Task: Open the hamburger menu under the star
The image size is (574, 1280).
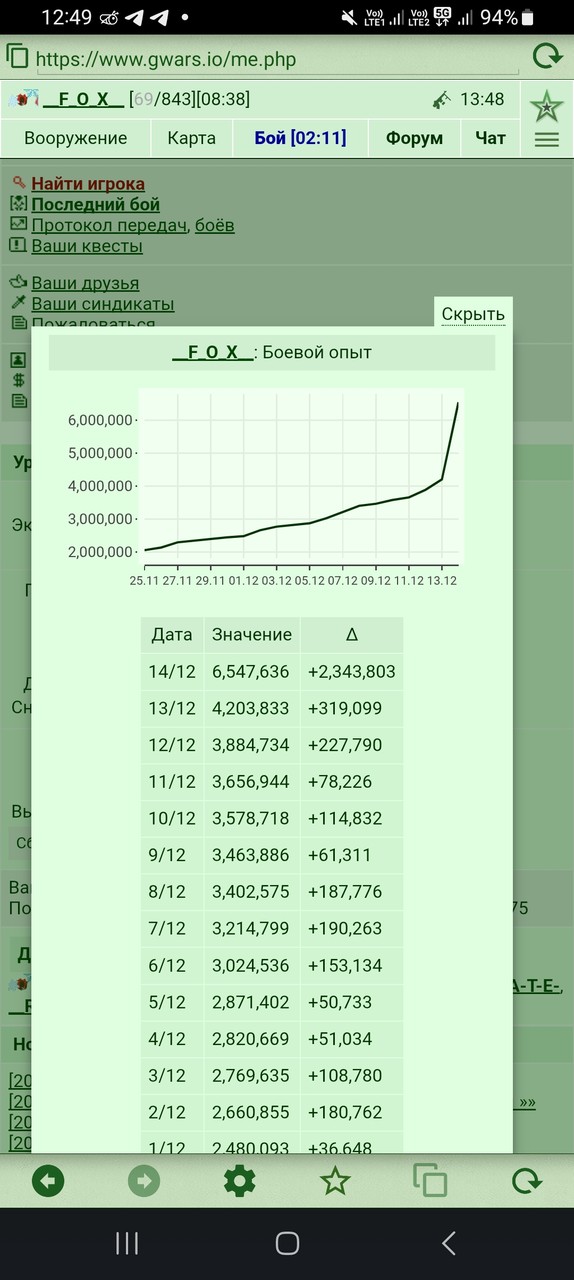Action: (547, 140)
